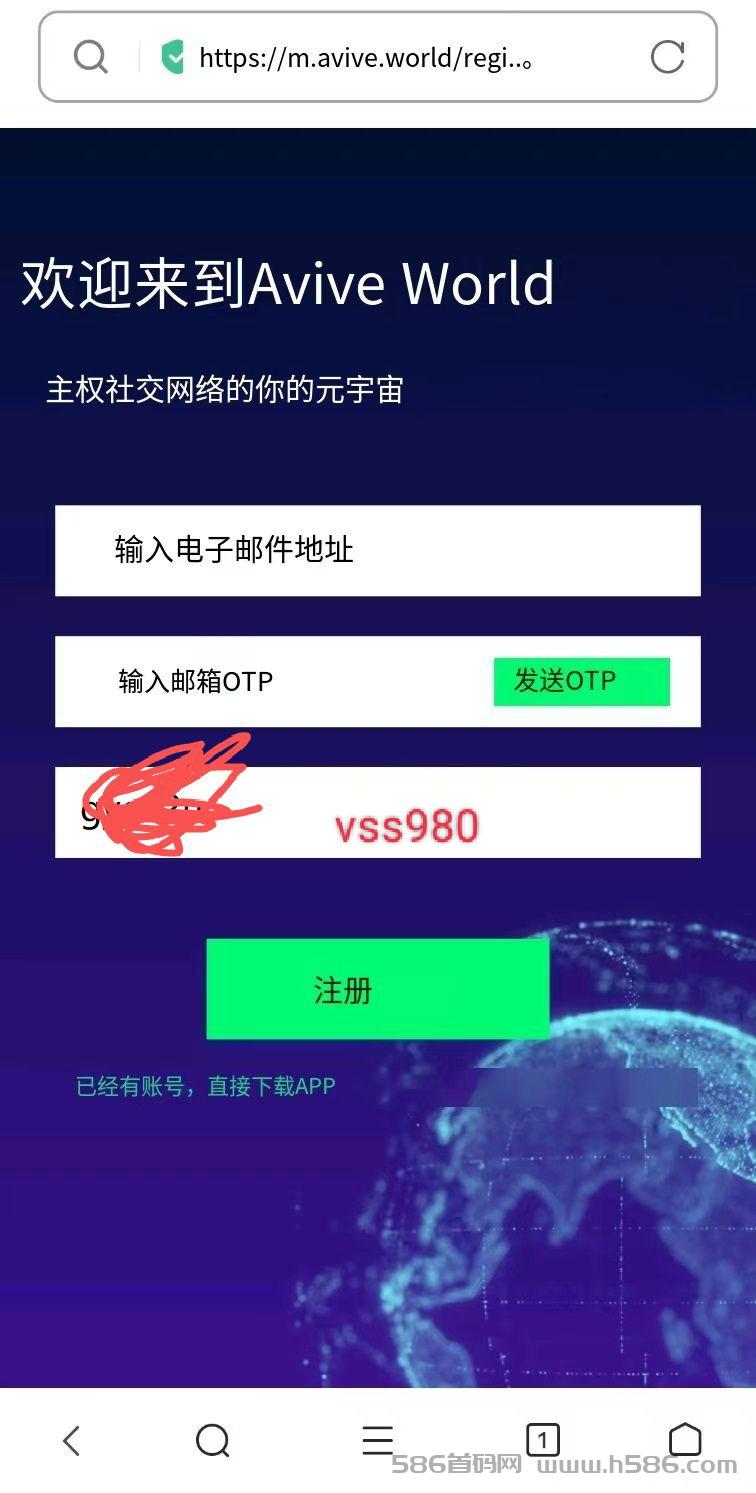The height and width of the screenshot is (1493, 756).
Task: Open the search magnifier in the address bar
Action: point(91,57)
